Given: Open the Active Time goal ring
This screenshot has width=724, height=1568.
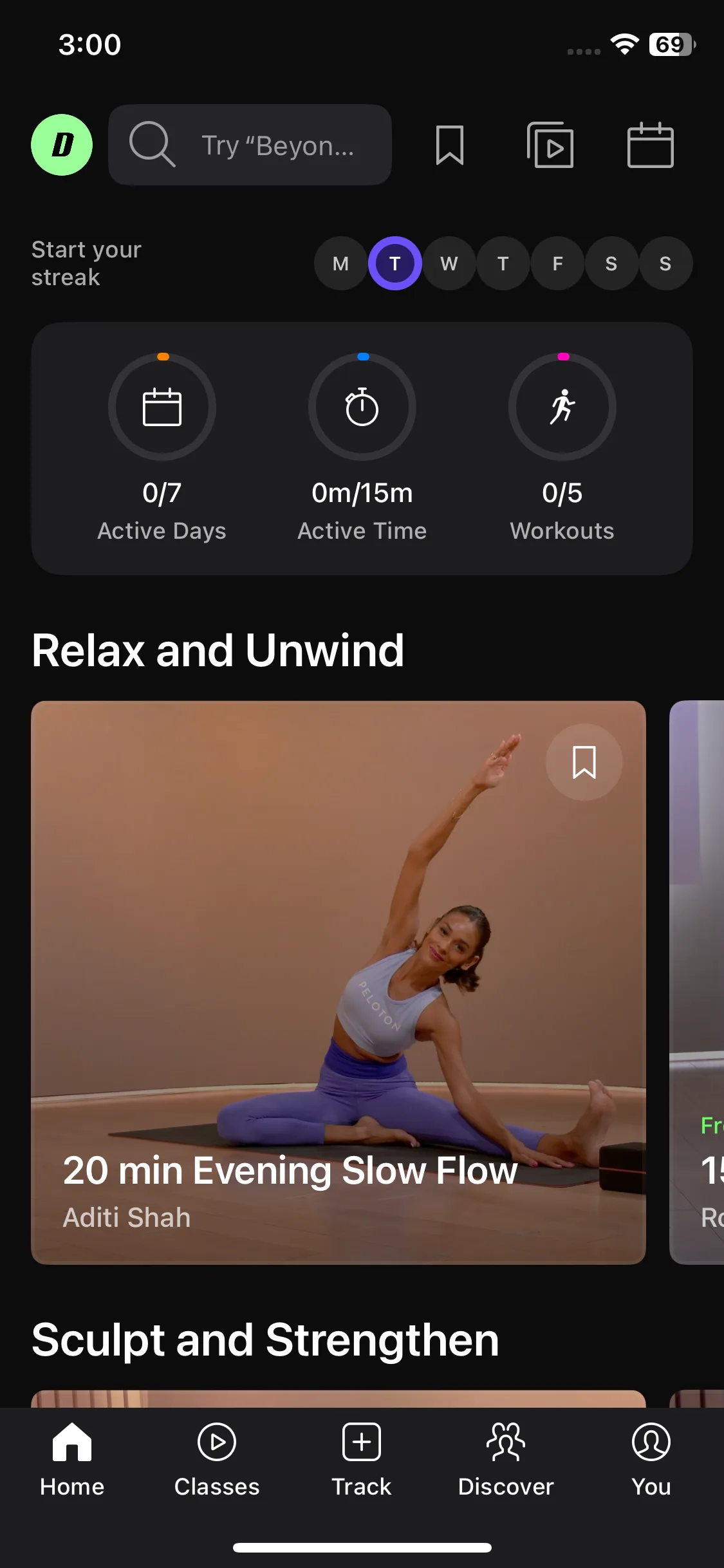Looking at the screenshot, I should pos(362,407).
